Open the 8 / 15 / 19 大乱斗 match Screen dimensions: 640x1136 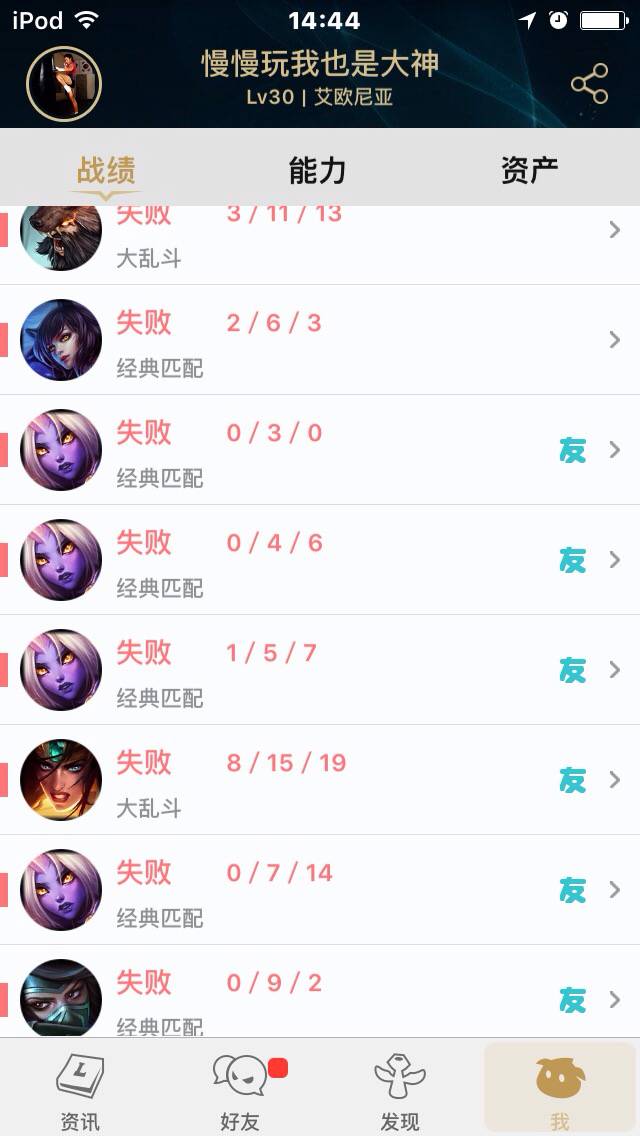[320, 780]
